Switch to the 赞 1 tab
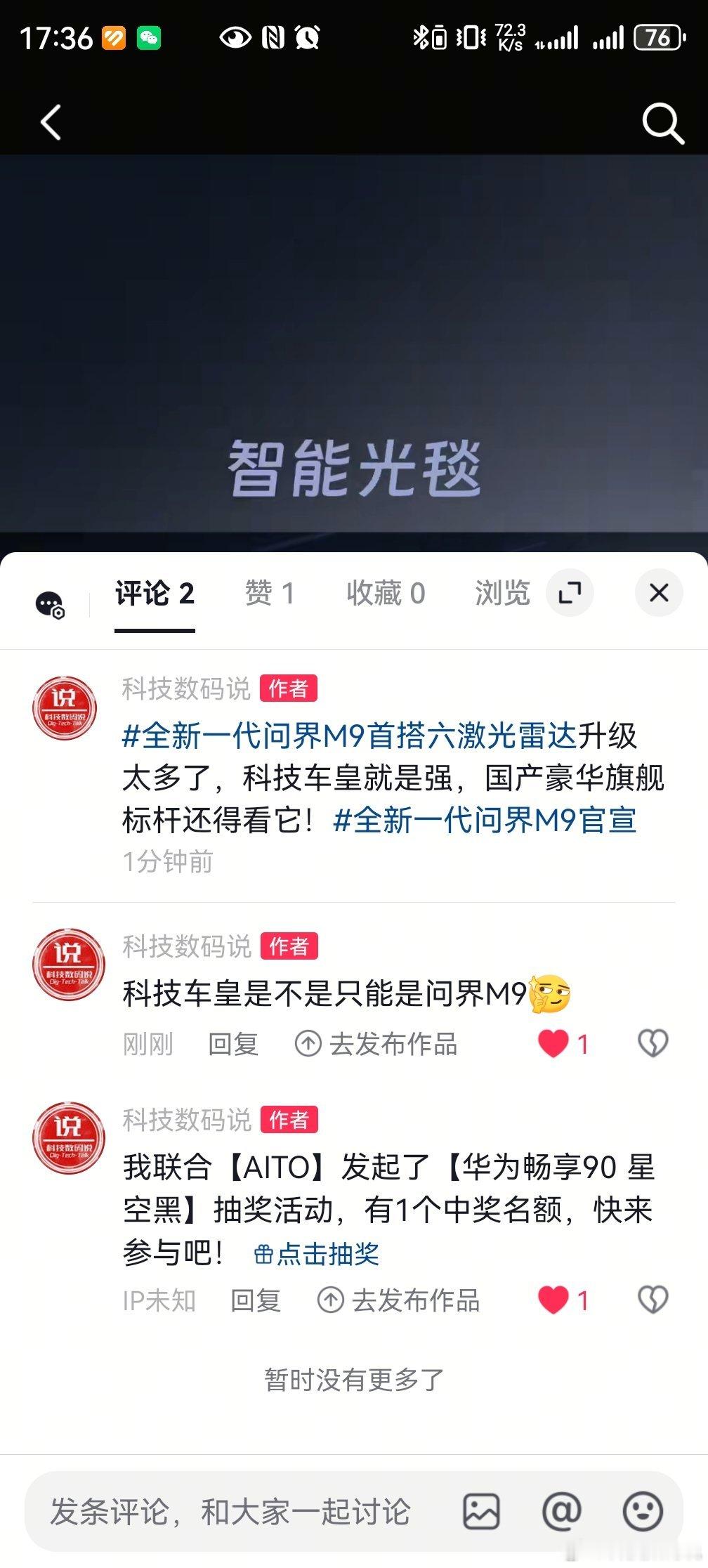The image size is (708, 1568). coord(270,593)
